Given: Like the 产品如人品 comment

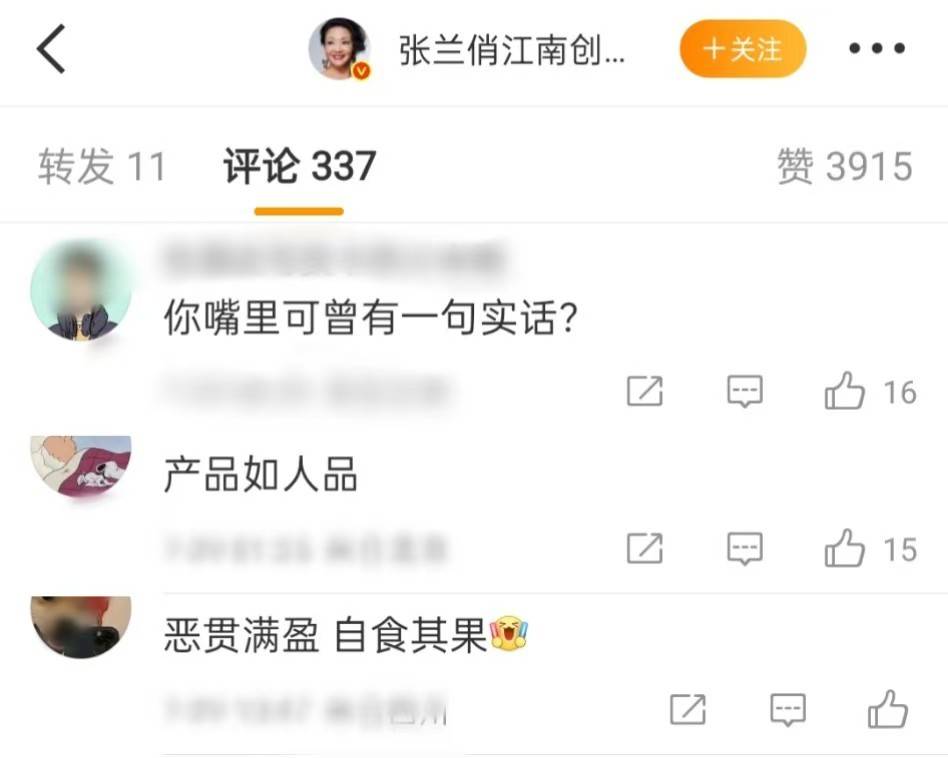Looking at the screenshot, I should (x=845, y=548).
